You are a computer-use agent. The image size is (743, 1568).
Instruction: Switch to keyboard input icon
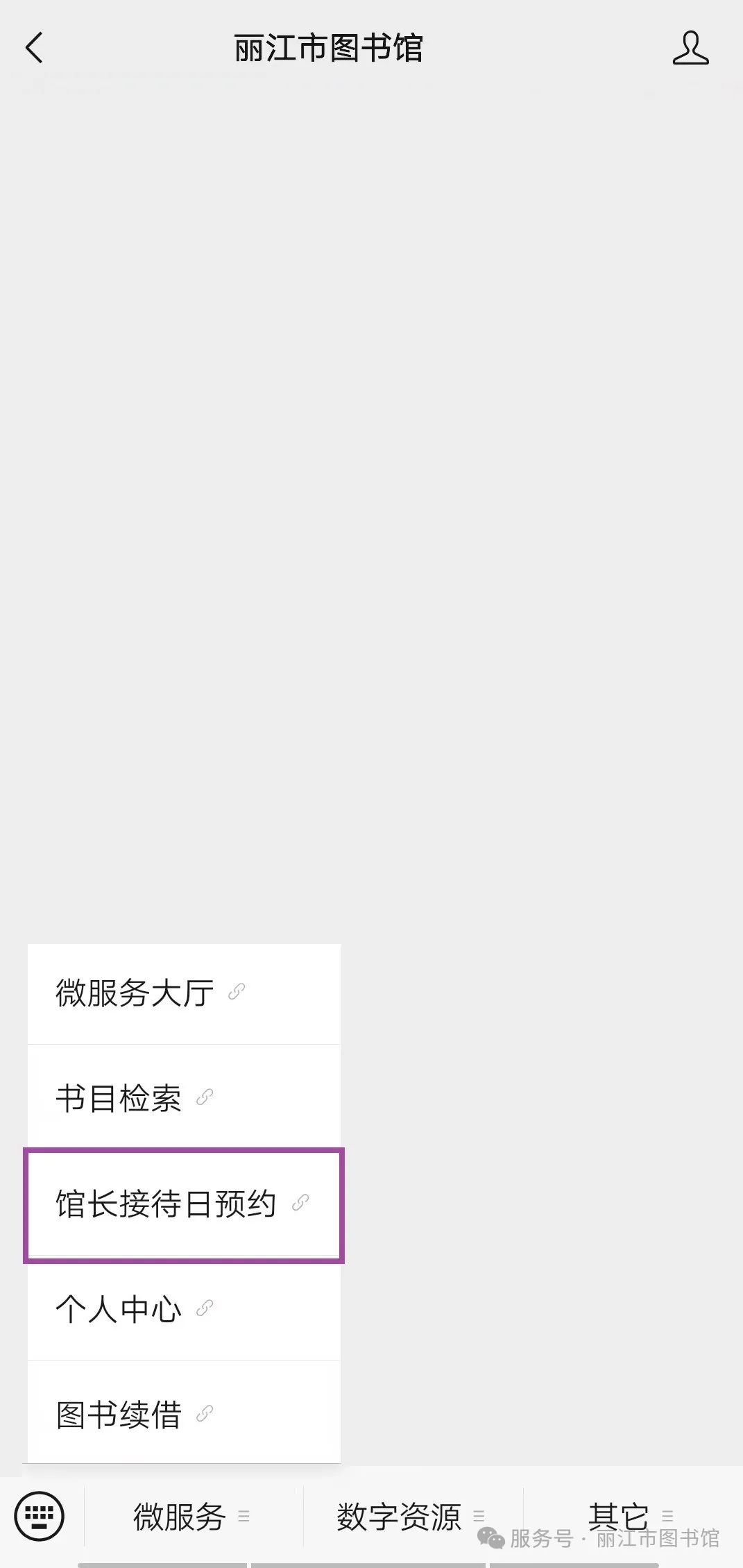coord(40,1515)
